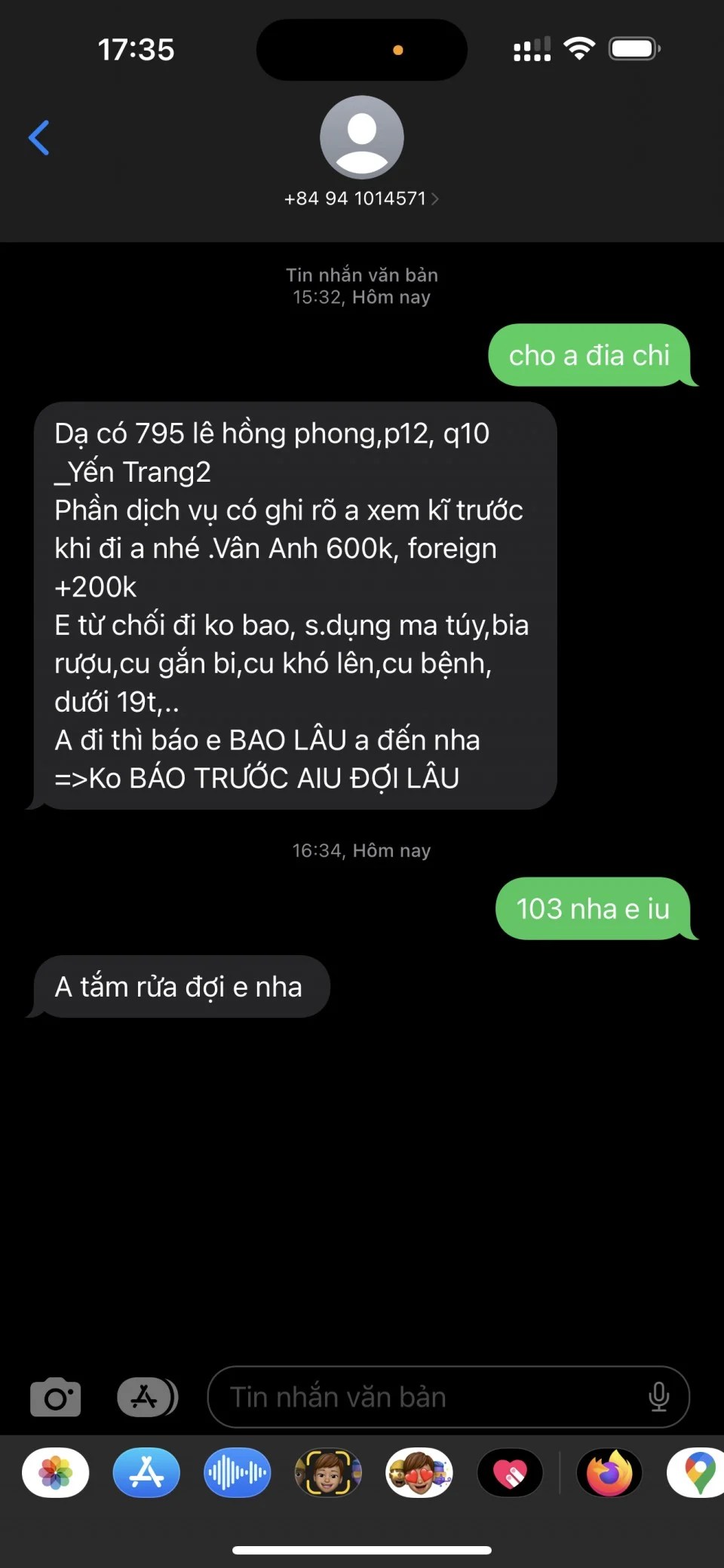Open the Memoji app in the strip
This screenshot has width=724, height=1568.
(328, 1472)
